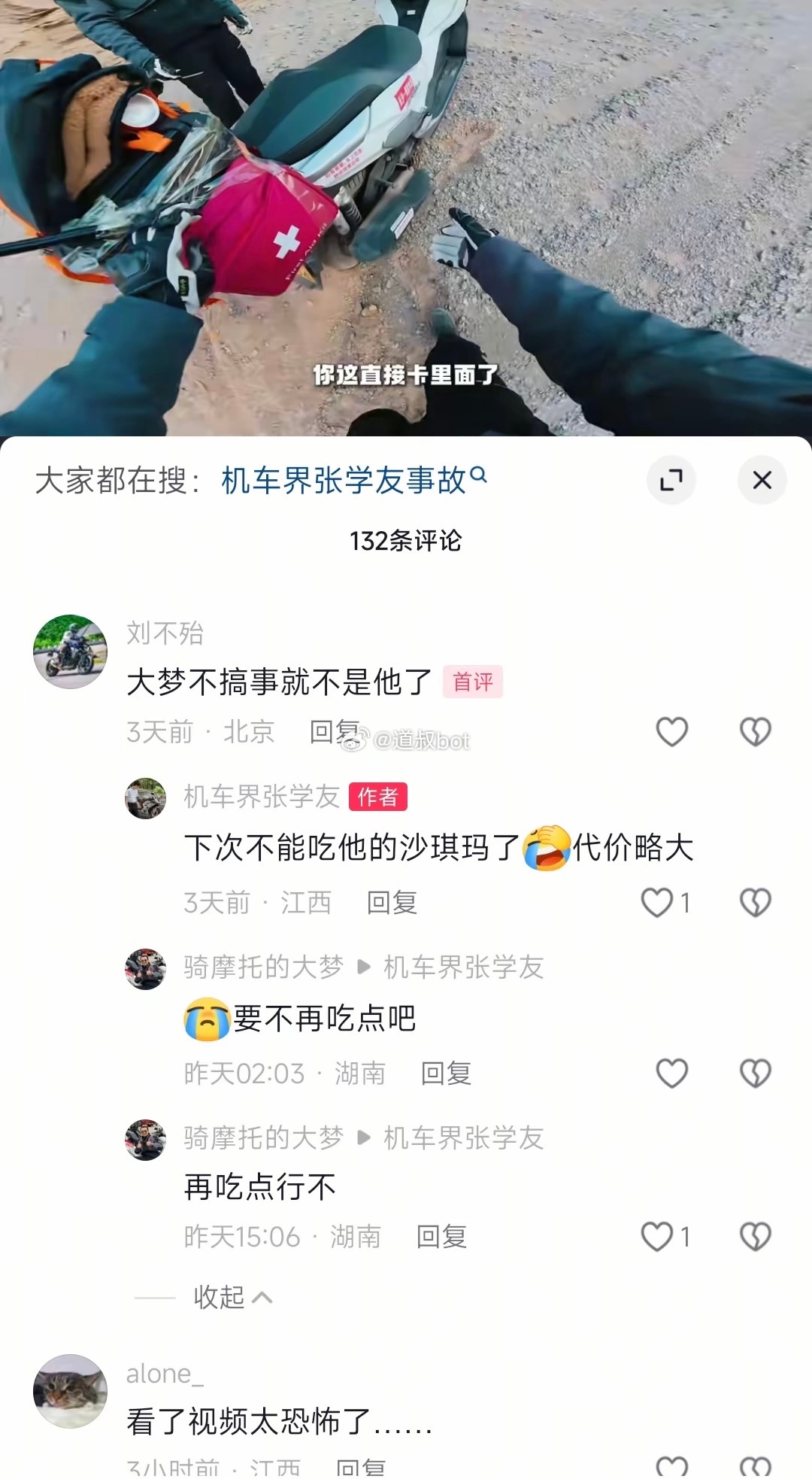Close the trending search bar
The image size is (812, 1479).
tap(762, 480)
